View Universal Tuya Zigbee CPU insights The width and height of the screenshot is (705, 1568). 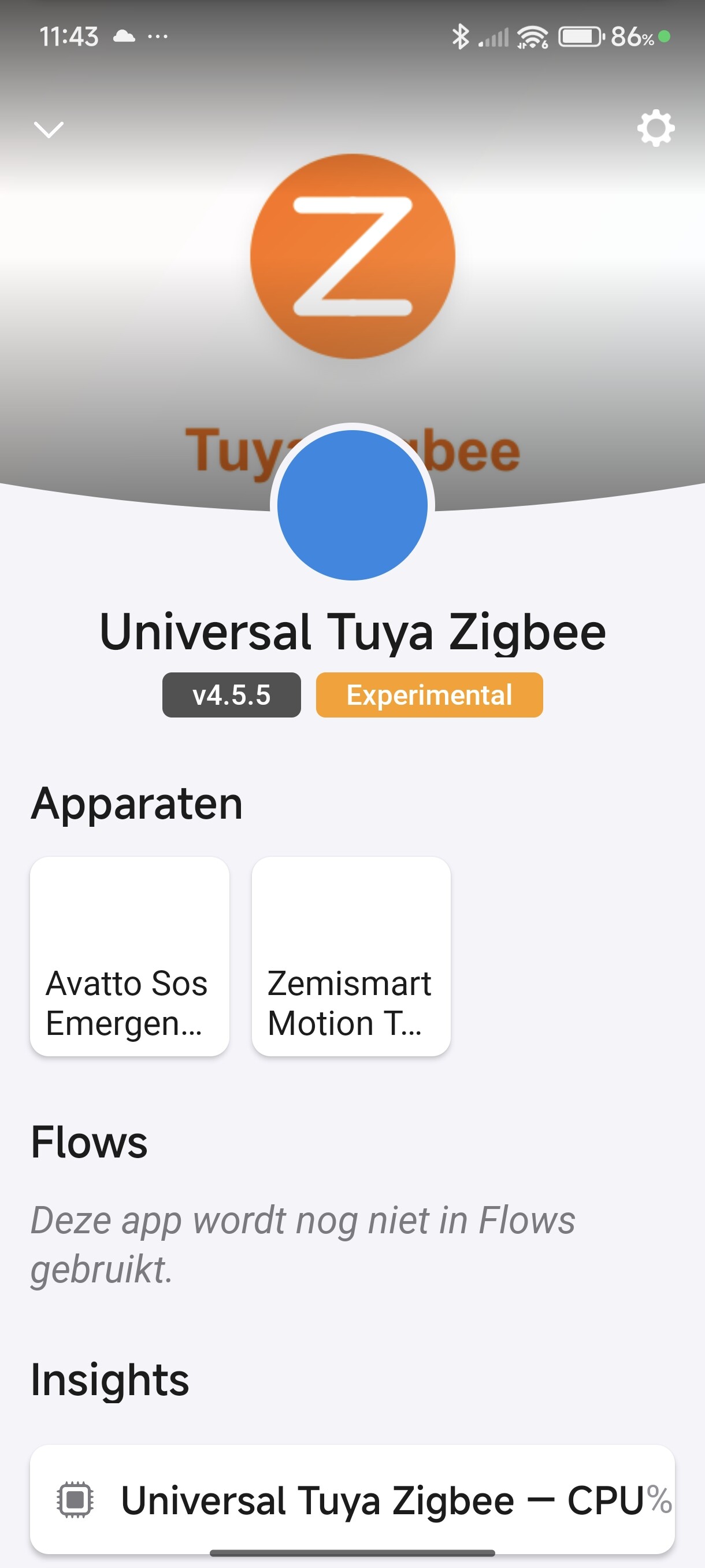pos(352,1499)
